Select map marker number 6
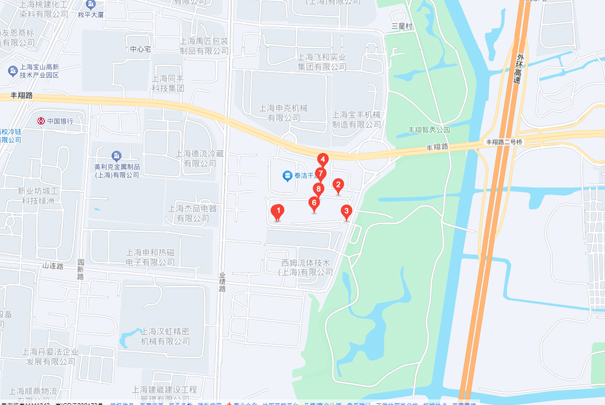 pos(314,203)
